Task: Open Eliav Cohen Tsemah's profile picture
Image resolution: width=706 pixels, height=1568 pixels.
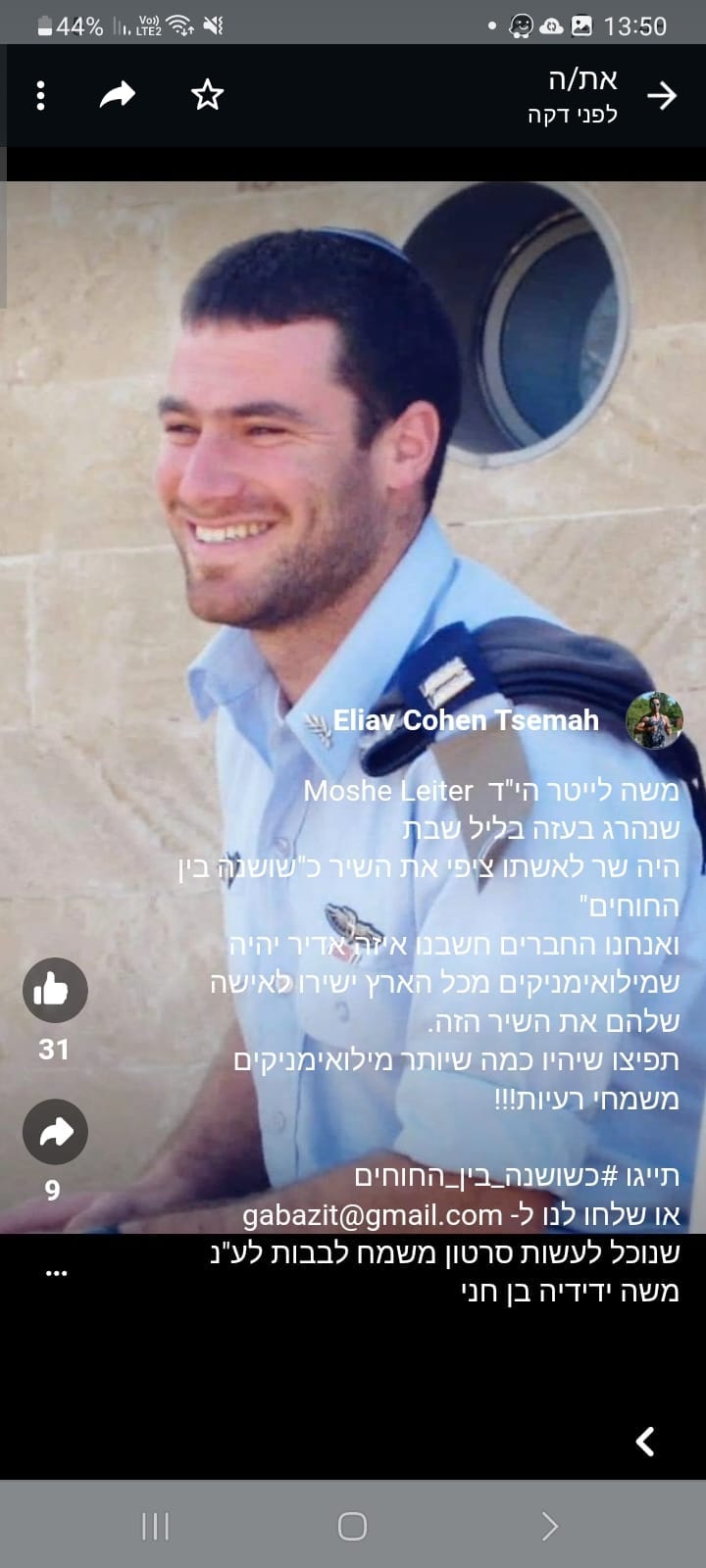Action: click(654, 719)
